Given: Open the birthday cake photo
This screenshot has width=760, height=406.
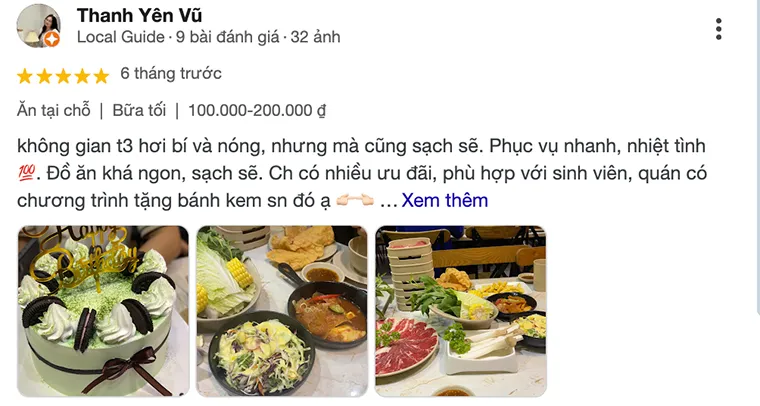Looking at the screenshot, I should [103, 310].
